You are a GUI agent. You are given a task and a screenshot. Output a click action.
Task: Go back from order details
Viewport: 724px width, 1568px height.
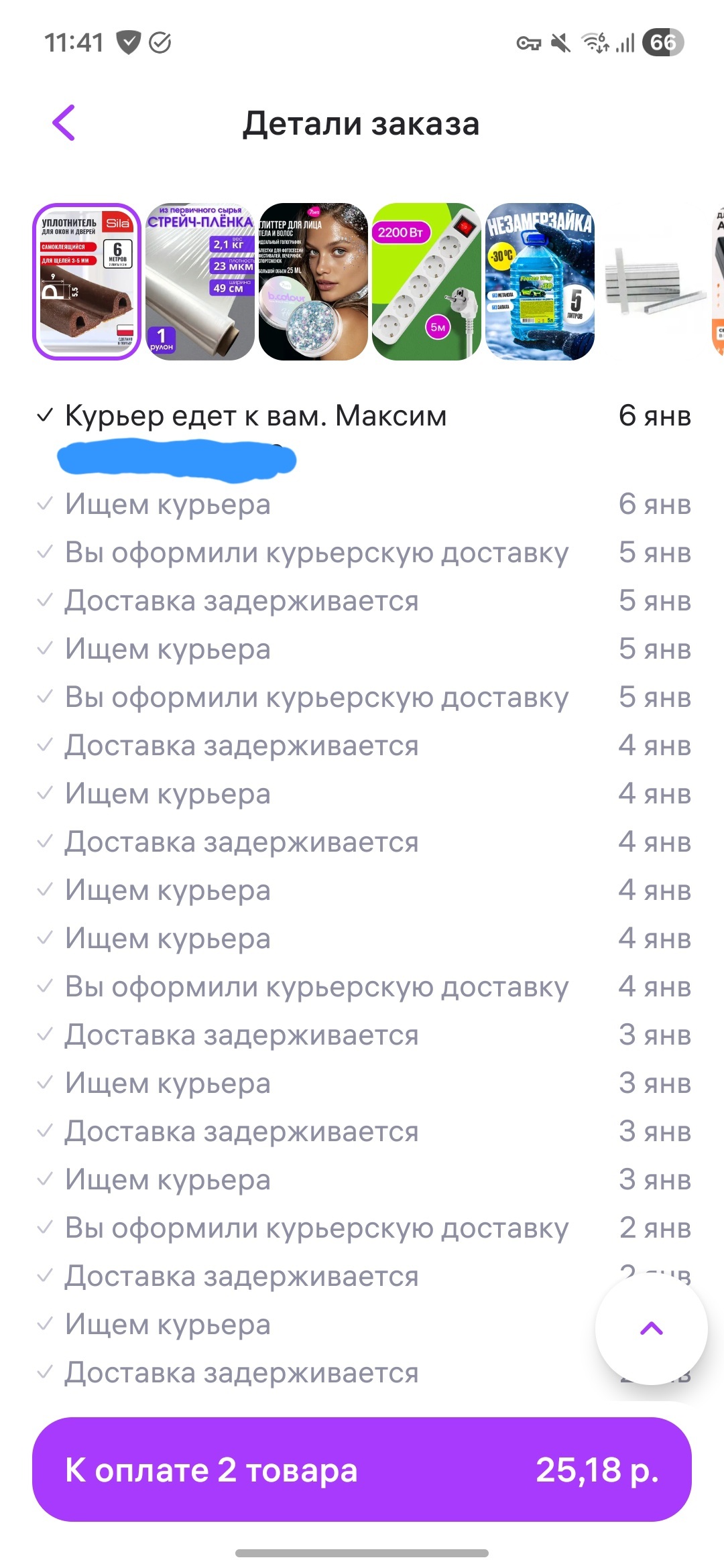tap(64, 123)
